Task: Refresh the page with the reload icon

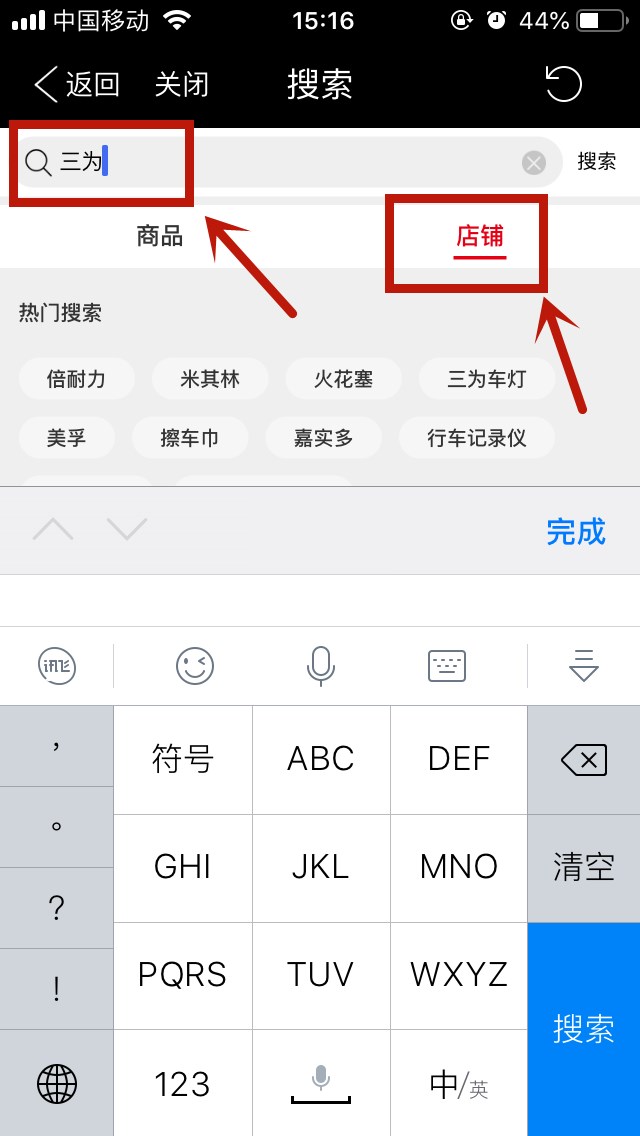Action: pos(563,84)
